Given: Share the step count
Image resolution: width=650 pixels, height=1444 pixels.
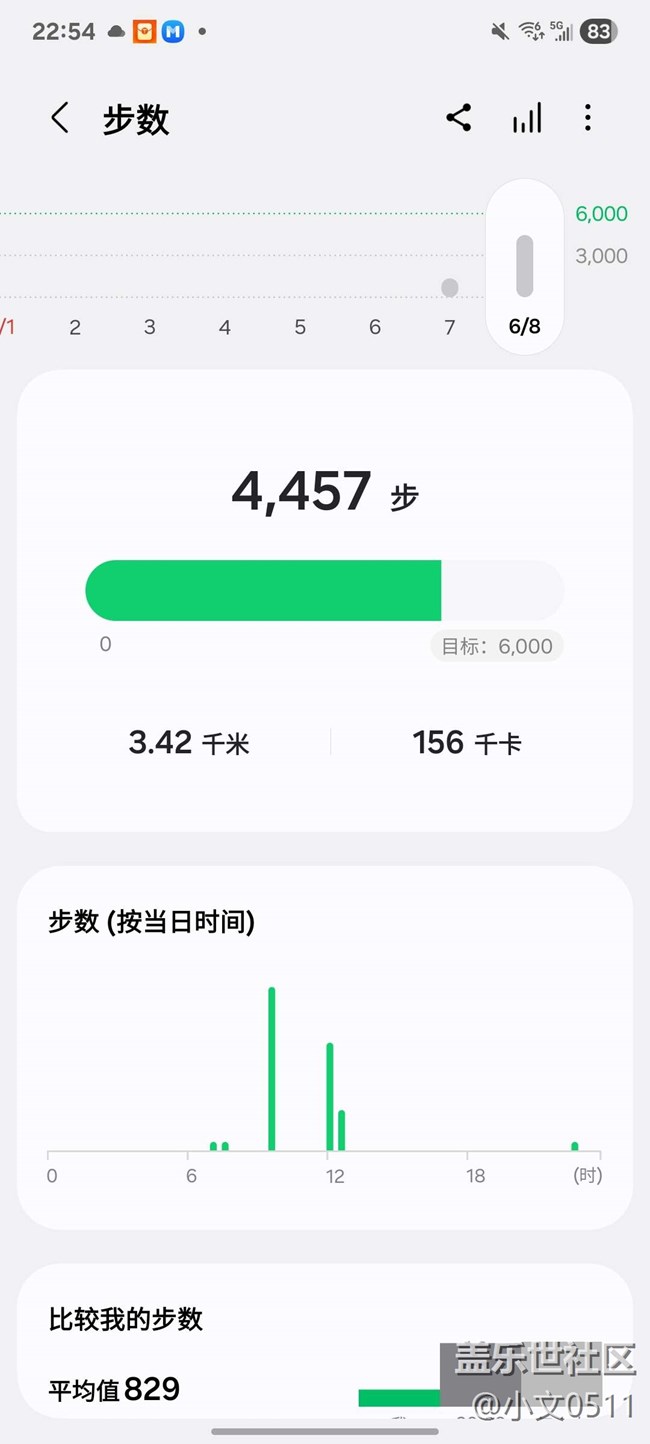Looking at the screenshot, I should click(x=459, y=118).
